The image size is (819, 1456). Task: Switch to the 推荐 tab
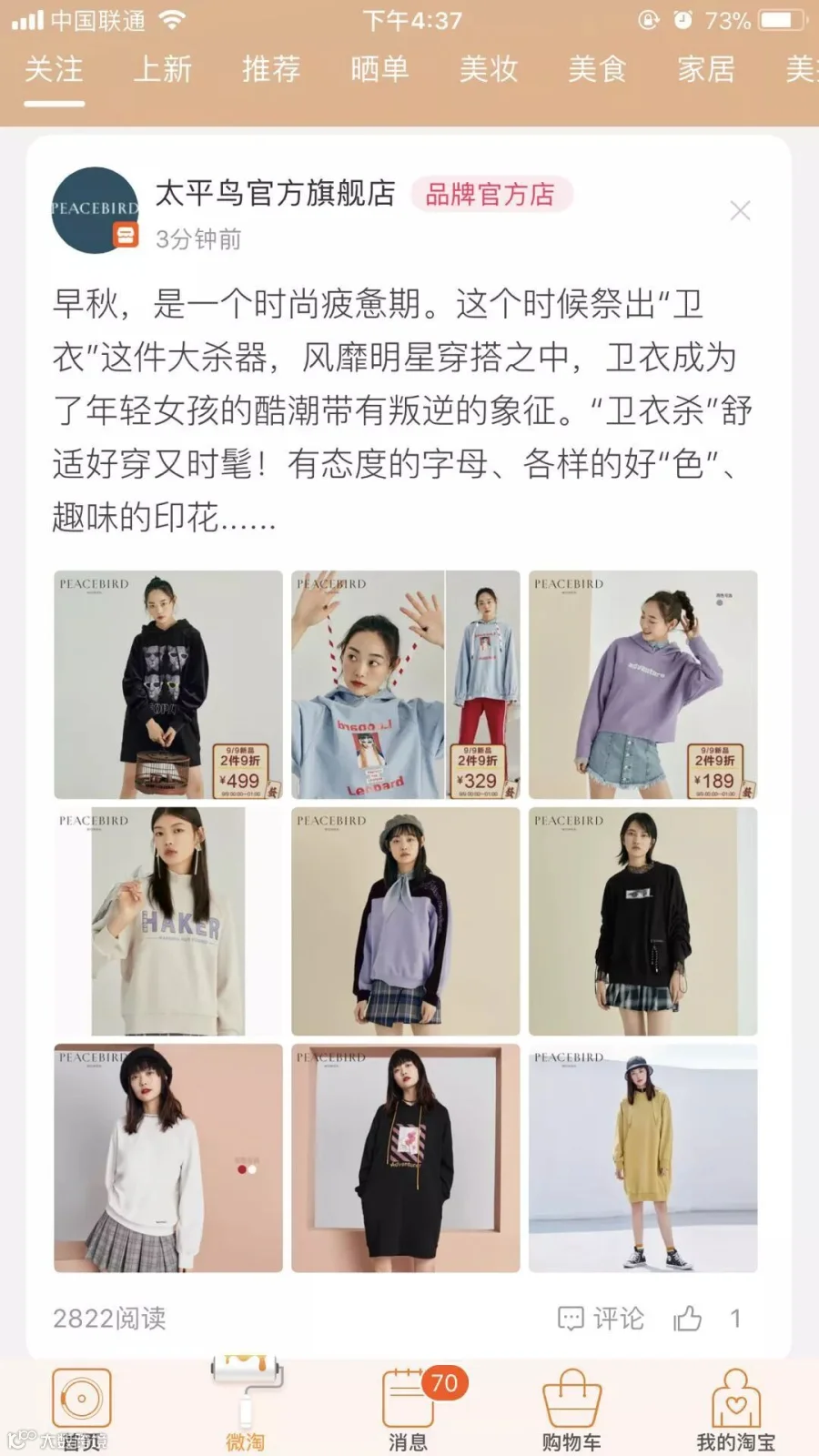(x=271, y=69)
